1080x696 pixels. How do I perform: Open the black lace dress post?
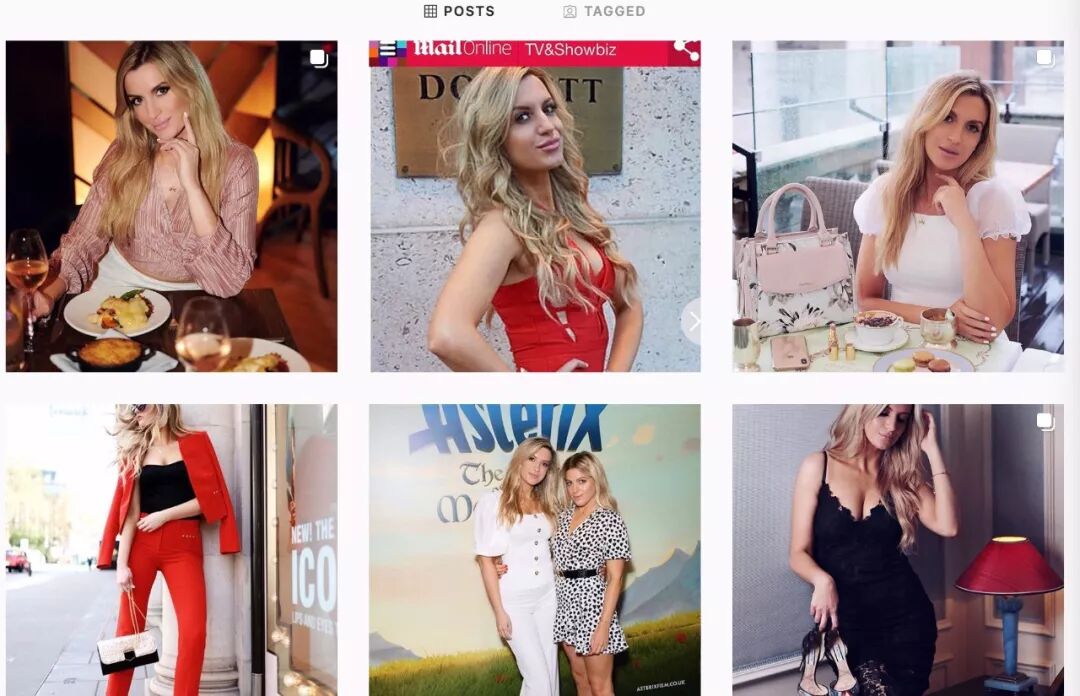coord(897,550)
